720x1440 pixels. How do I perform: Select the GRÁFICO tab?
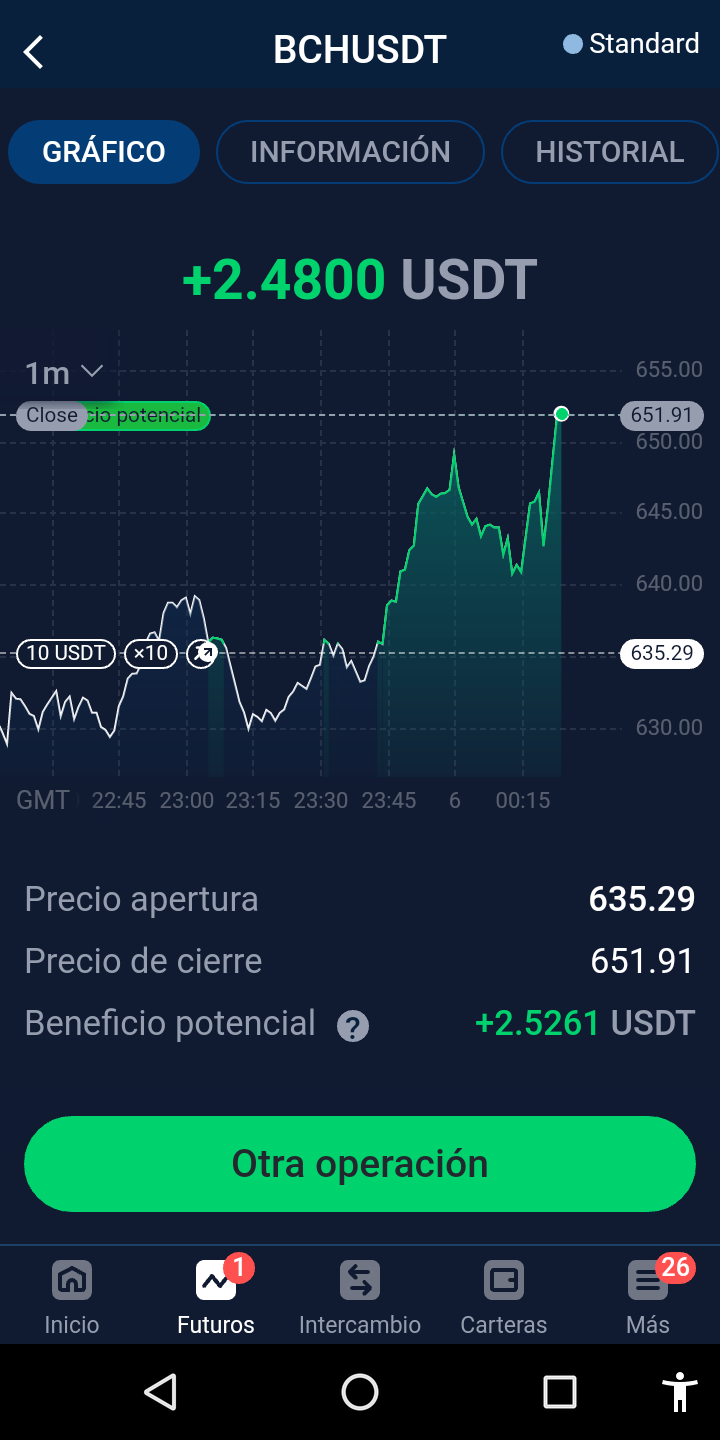pyautogui.click(x=104, y=152)
